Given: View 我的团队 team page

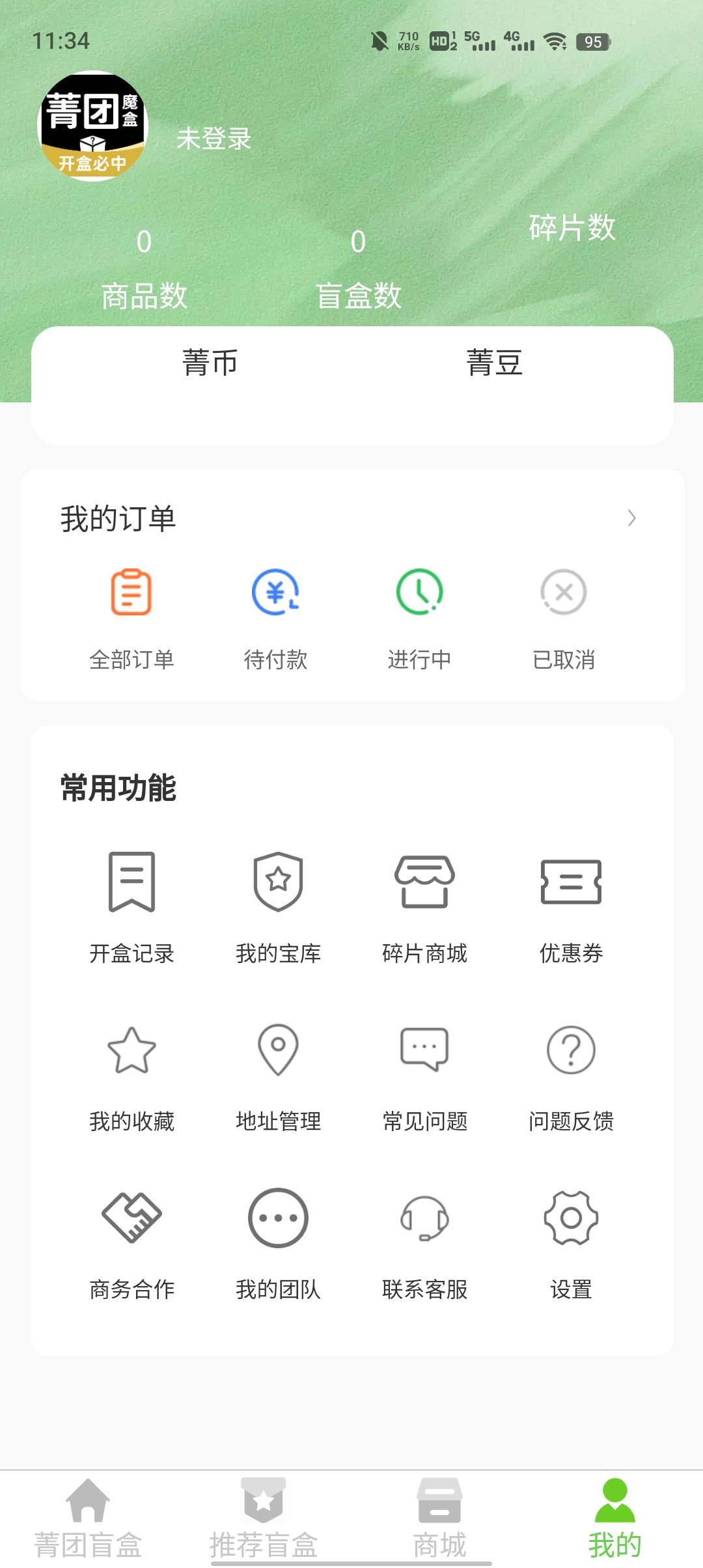Looking at the screenshot, I should pyautogui.click(x=278, y=1240).
